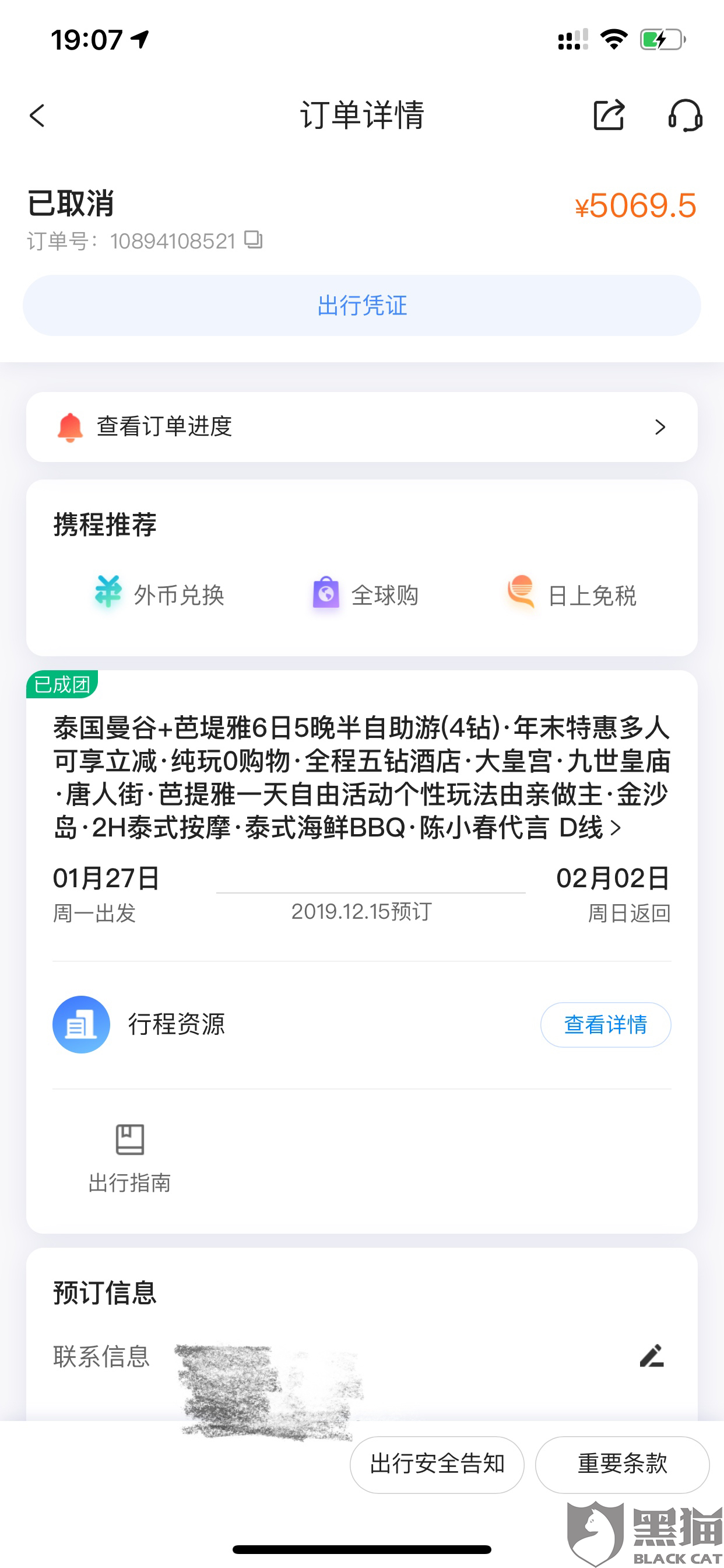The height and width of the screenshot is (1568, 724).
Task: Tap 查看详情 for 行程资源
Action: (605, 1024)
